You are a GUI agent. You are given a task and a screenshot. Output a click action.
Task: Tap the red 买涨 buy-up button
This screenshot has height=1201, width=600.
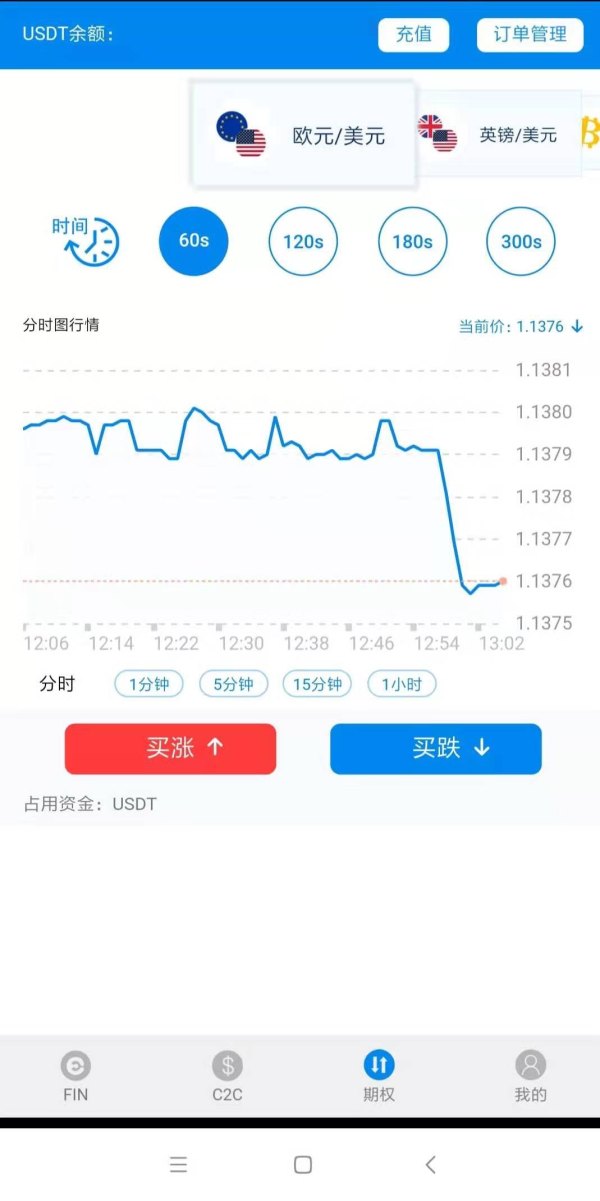click(170, 749)
